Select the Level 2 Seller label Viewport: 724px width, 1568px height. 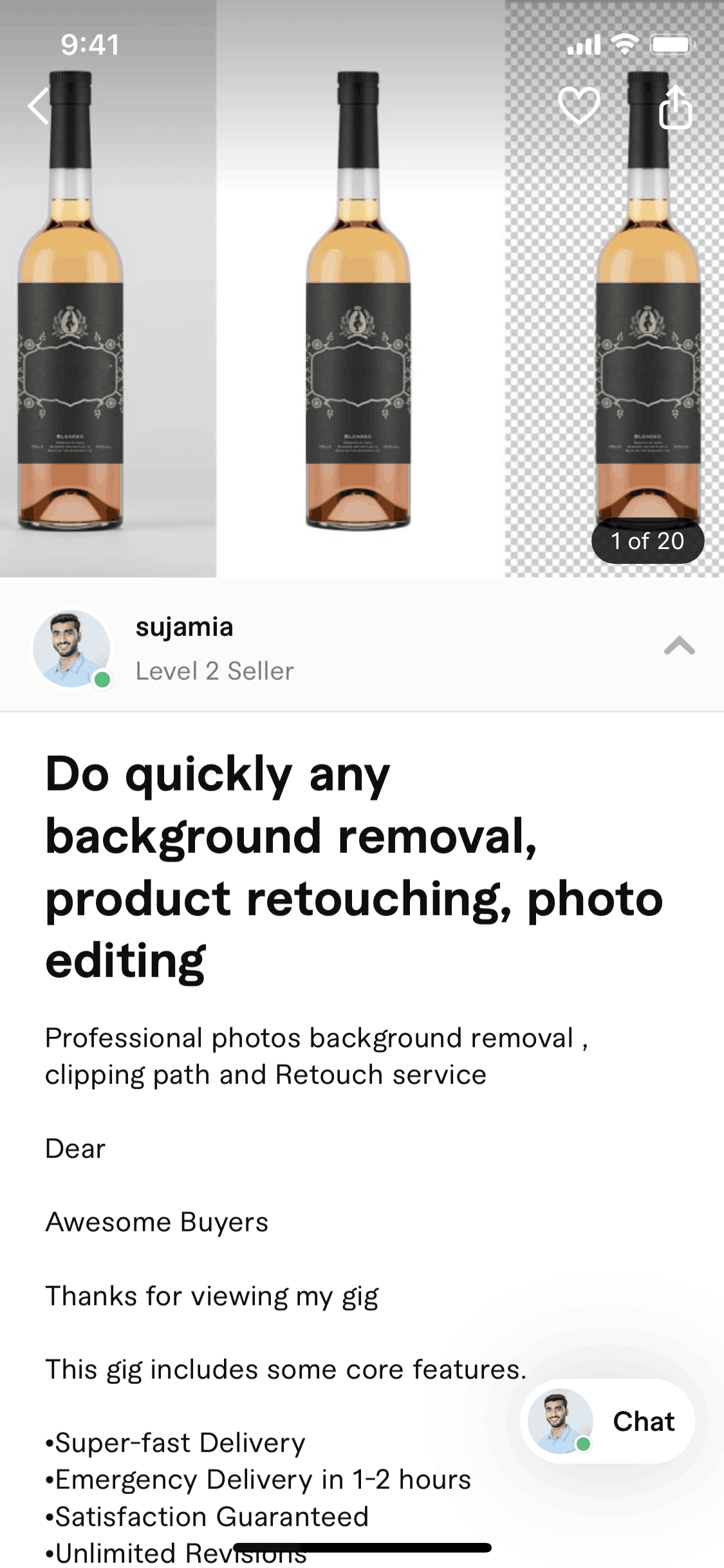[x=215, y=670]
